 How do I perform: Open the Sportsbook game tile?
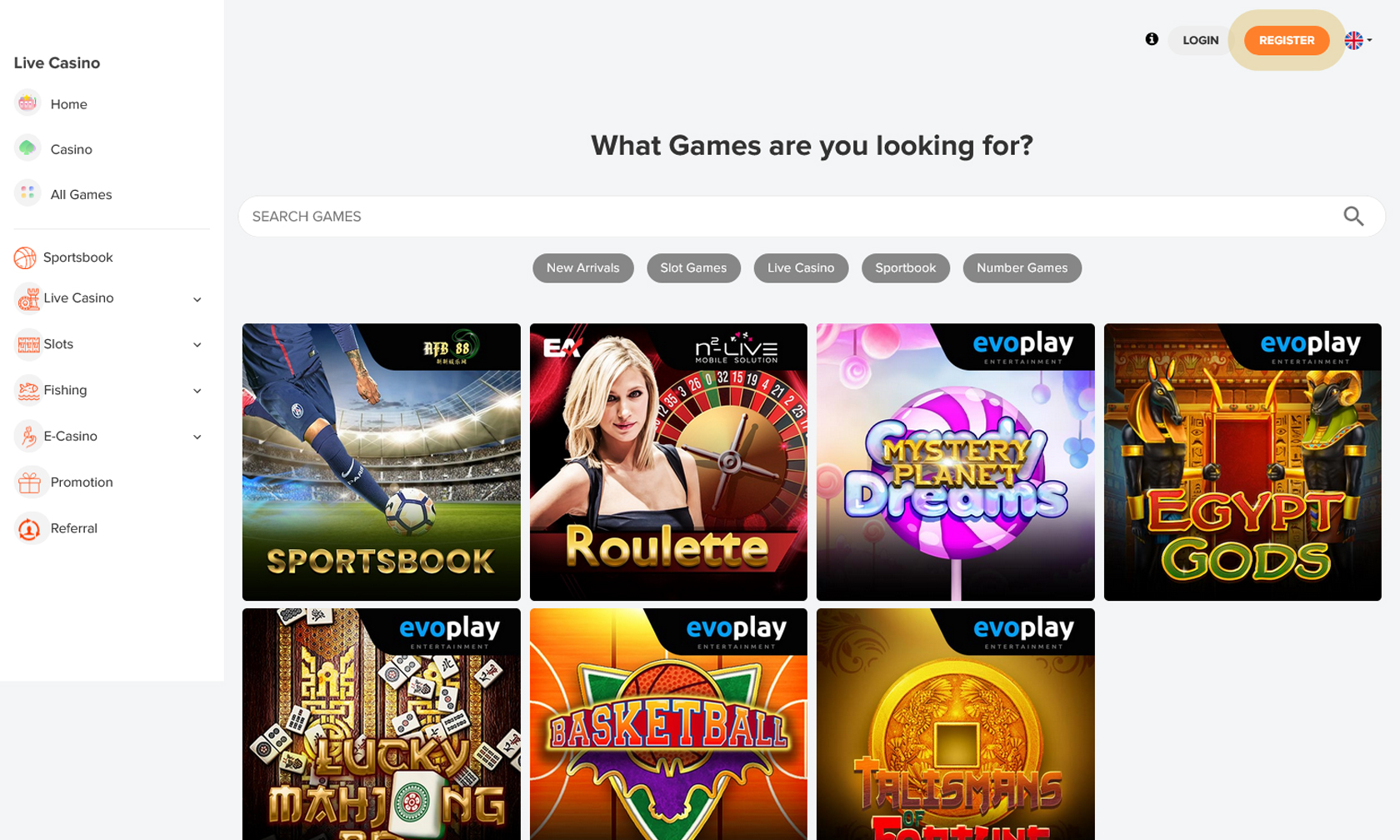(381, 462)
